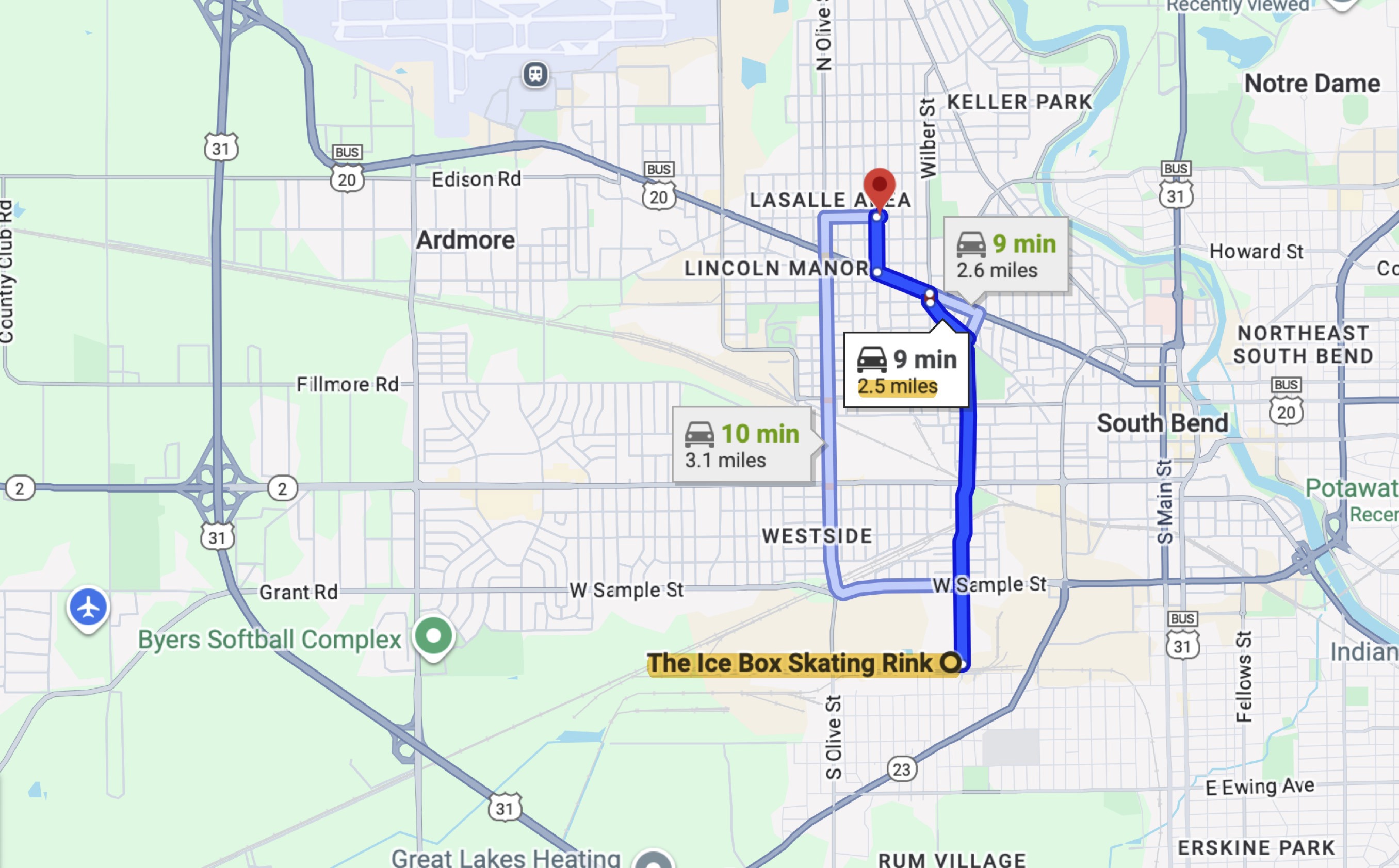Tap The Ice Box Skating Rink origin point
The image size is (1399, 868).
(x=950, y=663)
